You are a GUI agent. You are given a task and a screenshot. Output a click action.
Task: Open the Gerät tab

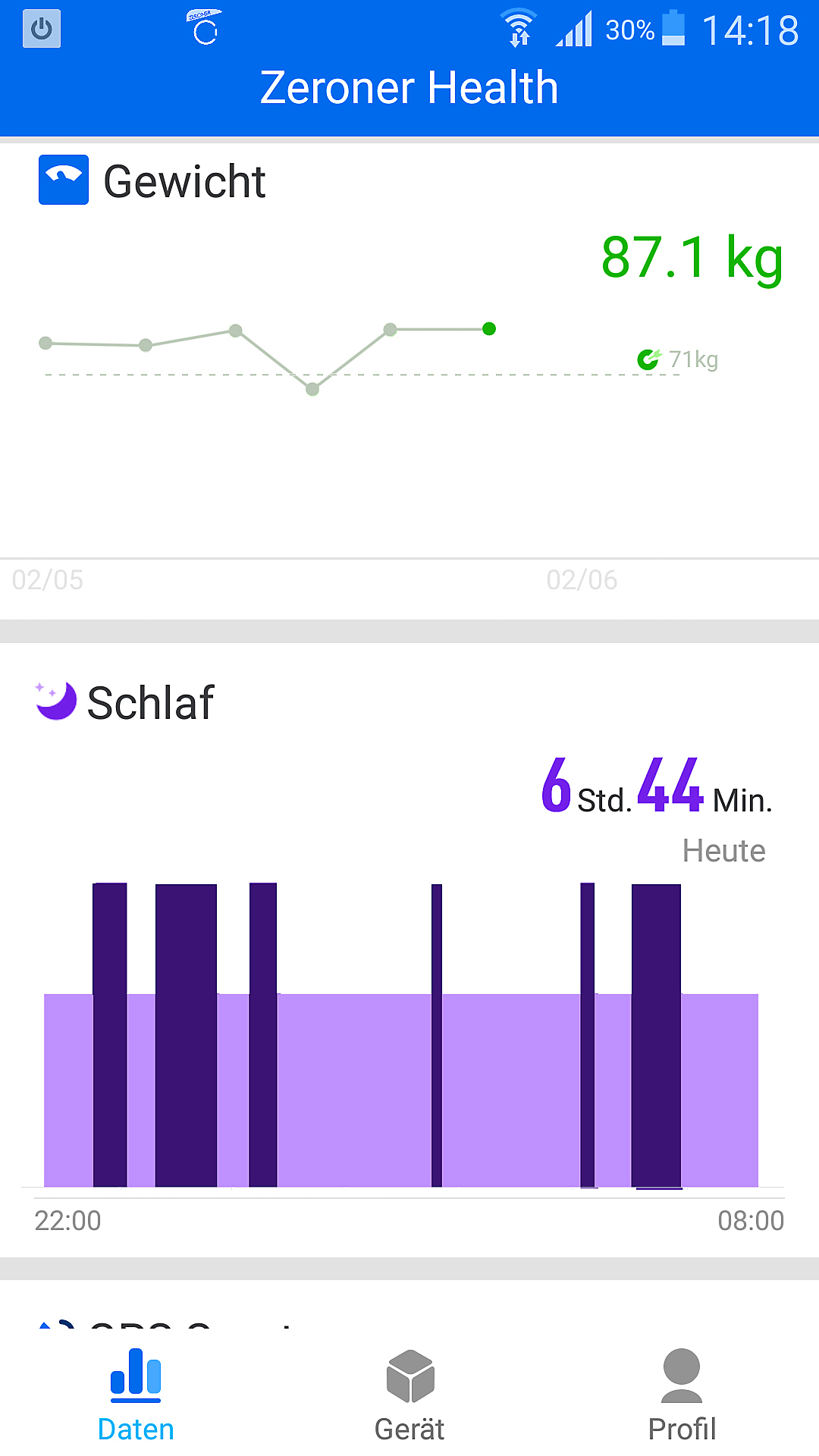409,1394
